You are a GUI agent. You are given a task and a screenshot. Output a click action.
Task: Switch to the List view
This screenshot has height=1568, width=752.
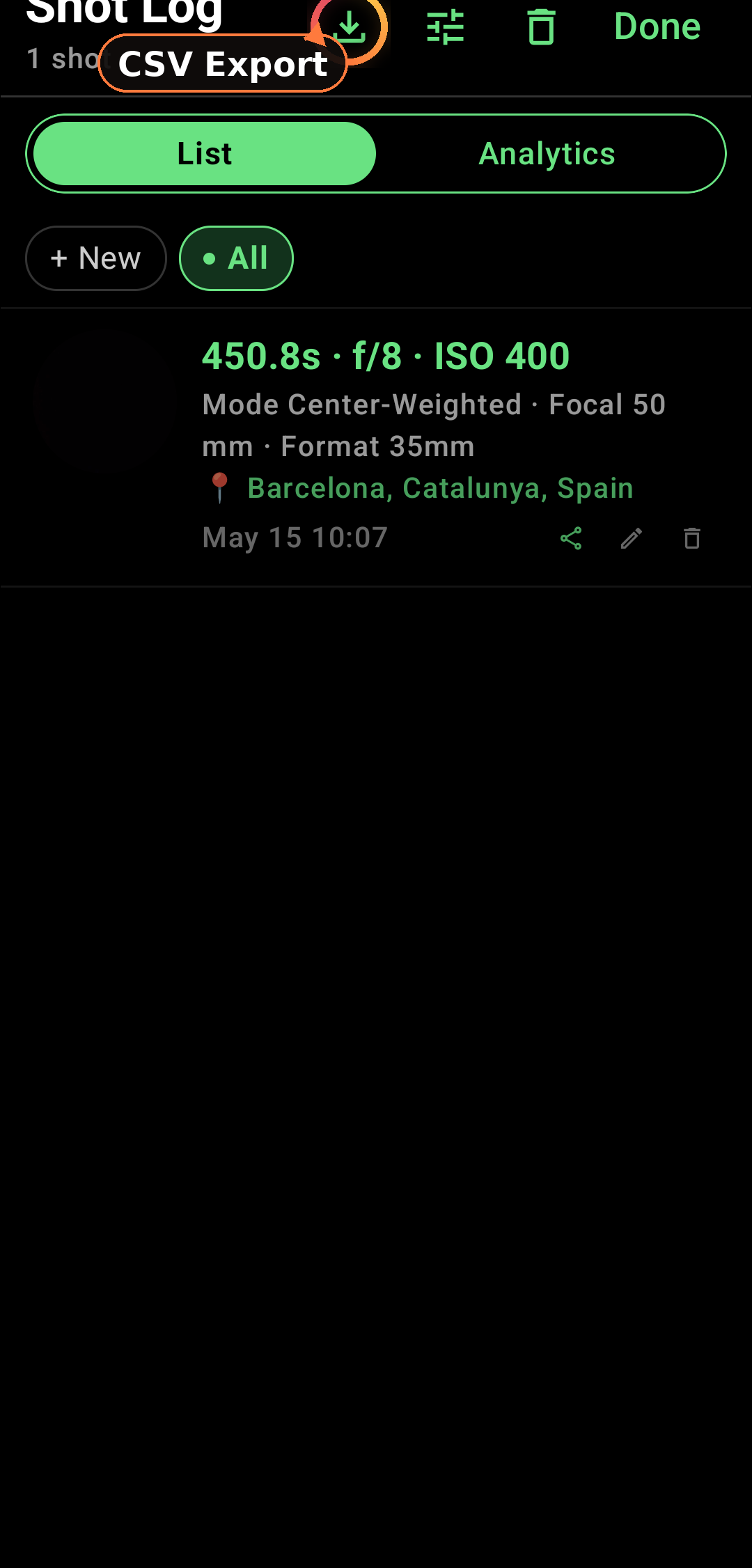click(x=205, y=154)
